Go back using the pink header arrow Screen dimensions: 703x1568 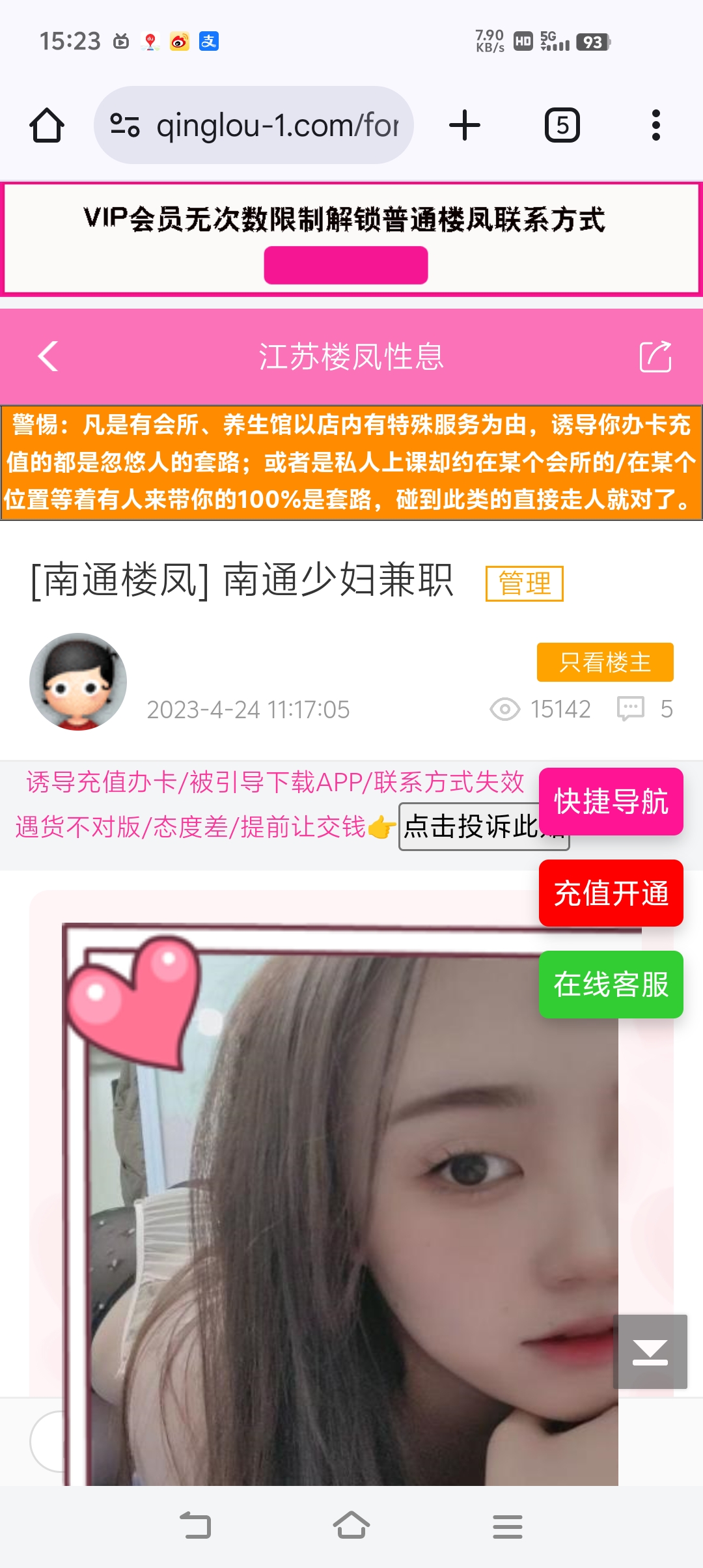click(x=48, y=356)
